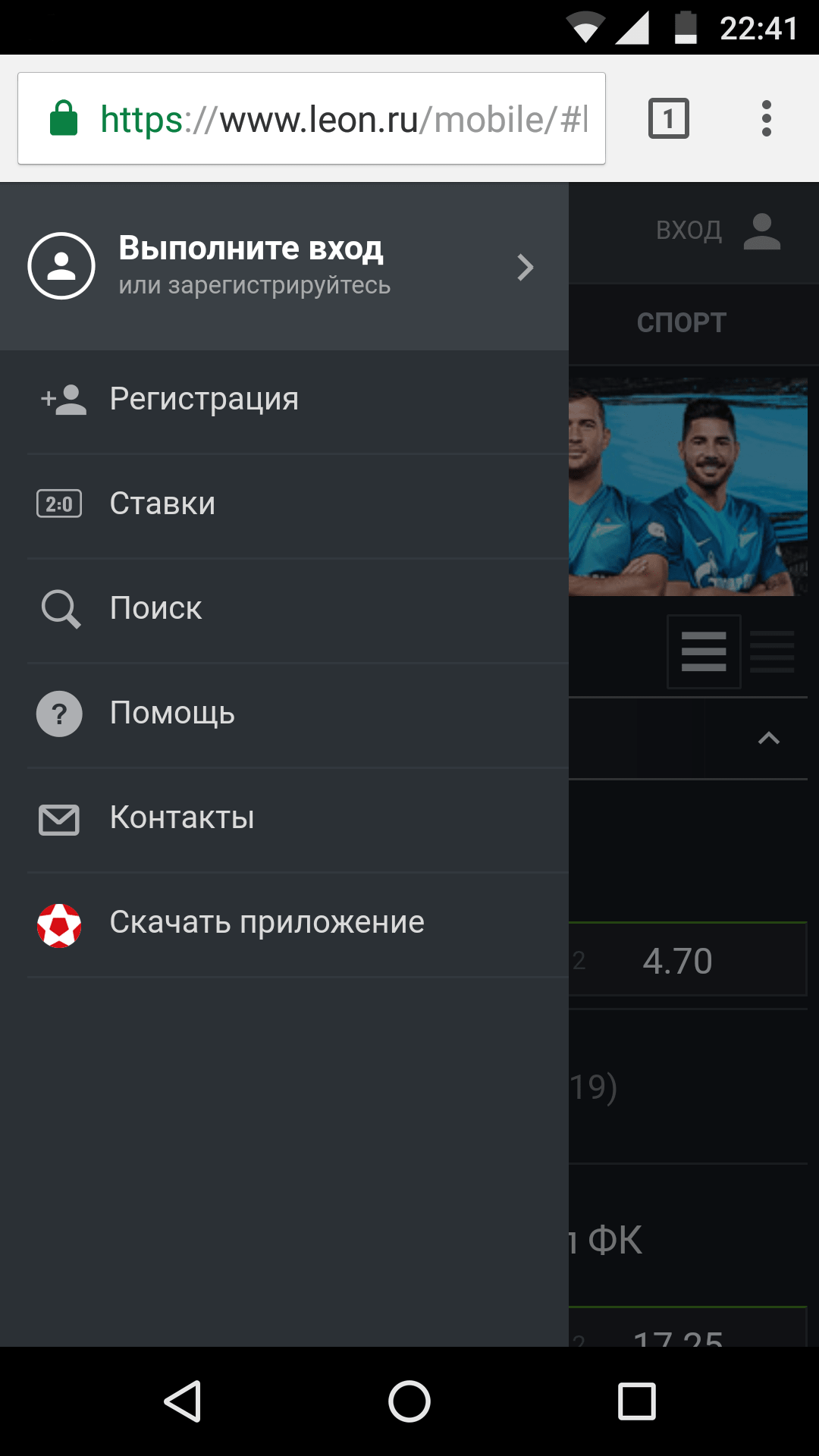Go back with the system back button

pyautogui.click(x=182, y=1401)
